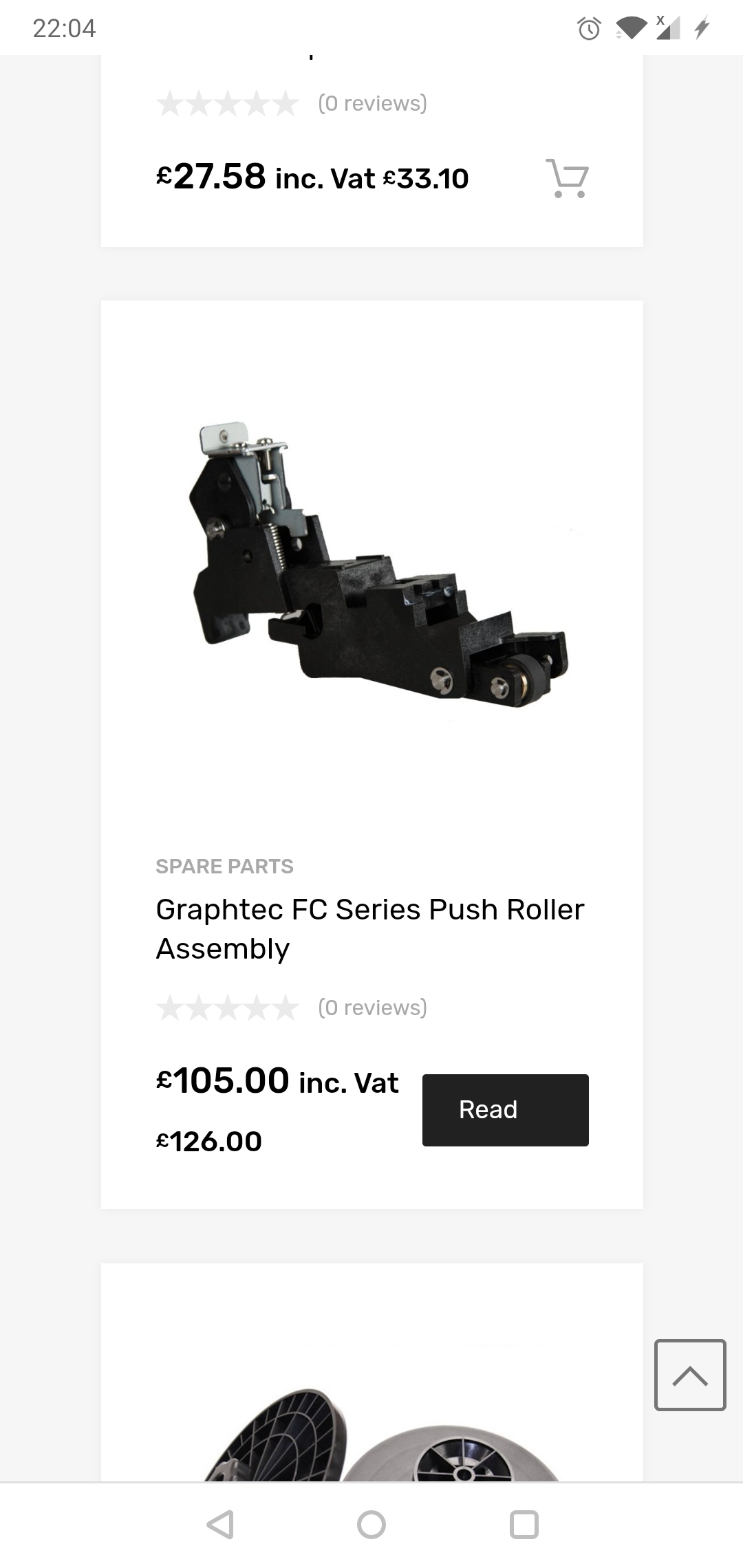Screen dimensions: 743x1568
Task: Open the product card showing round plastic parts
Action: [x=372, y=1372]
